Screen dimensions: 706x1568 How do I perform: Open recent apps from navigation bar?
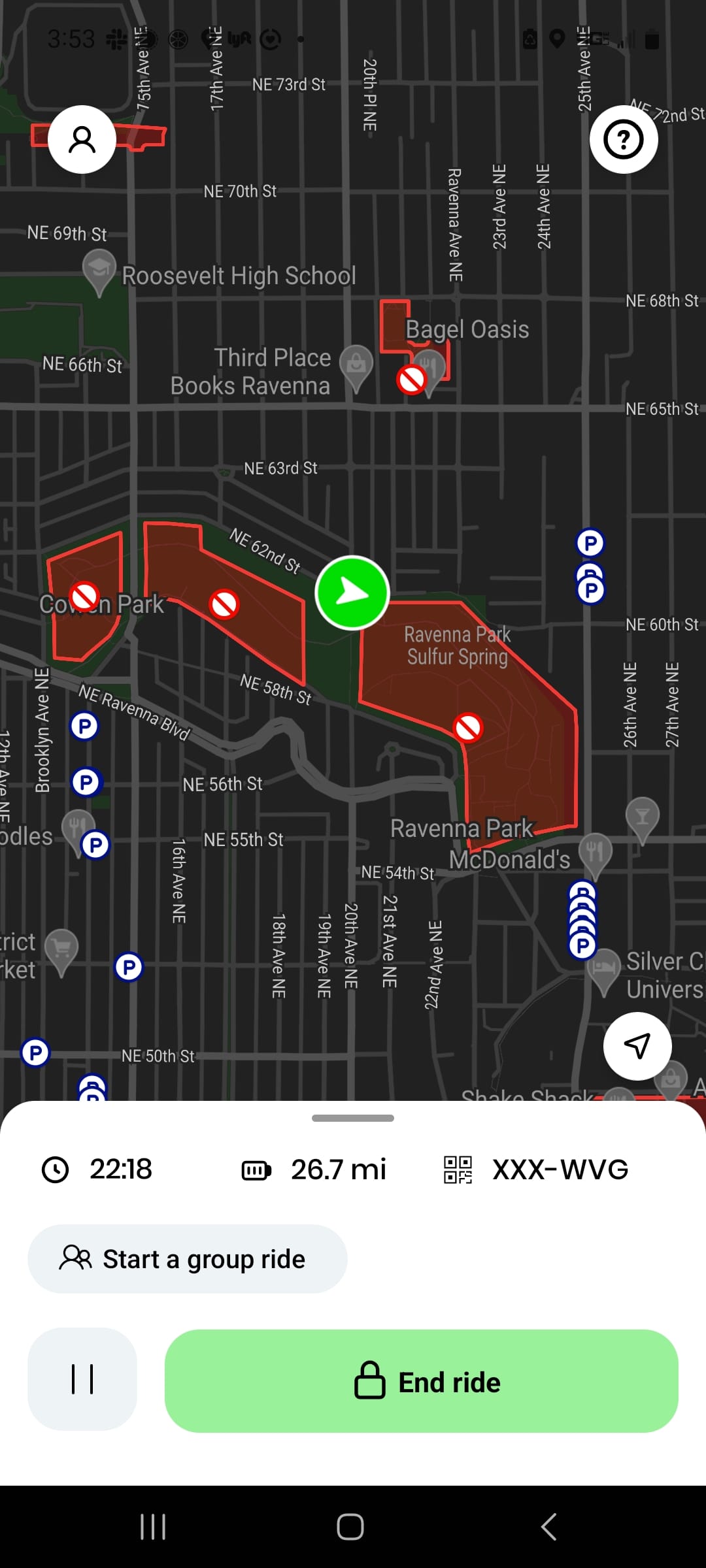[x=153, y=1527]
